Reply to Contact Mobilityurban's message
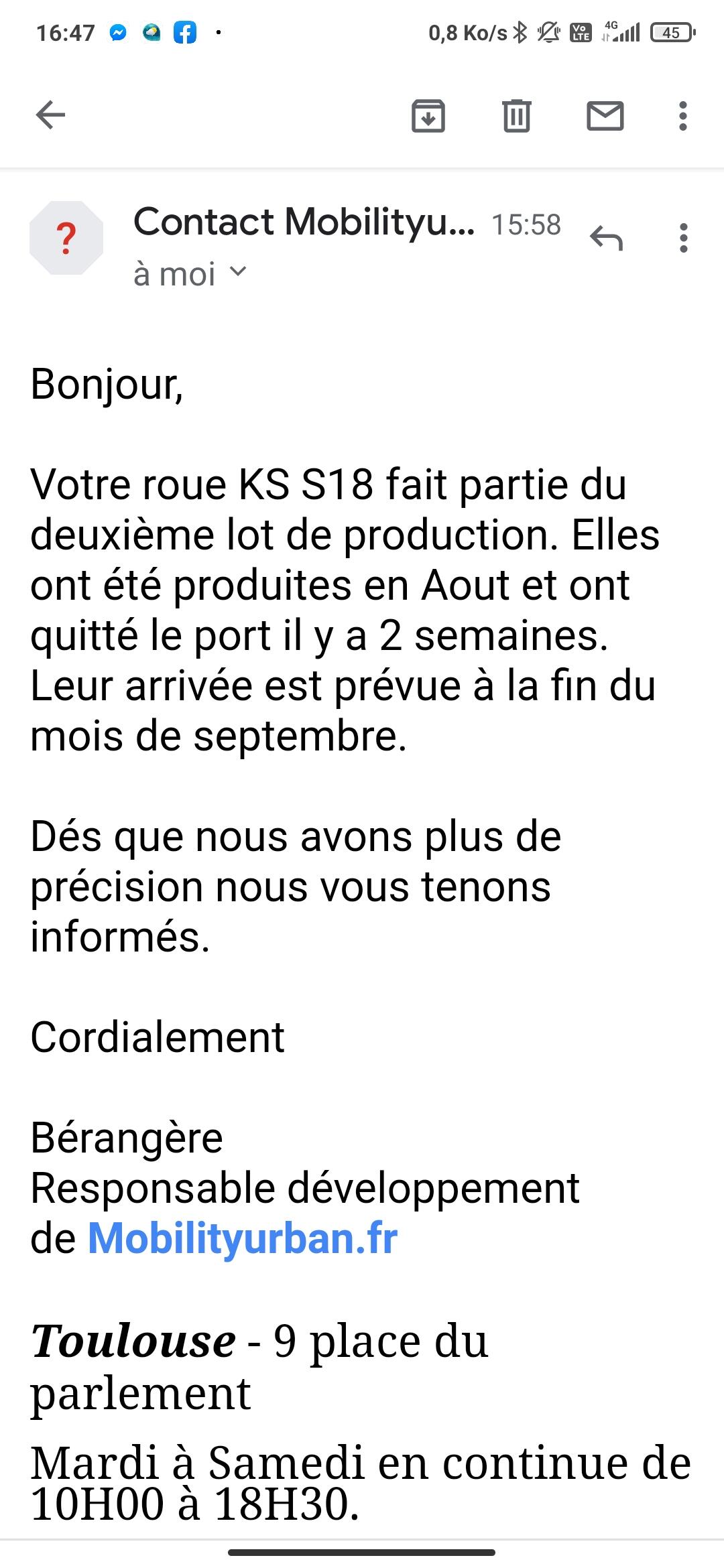The height and width of the screenshot is (1568, 724). [x=607, y=237]
